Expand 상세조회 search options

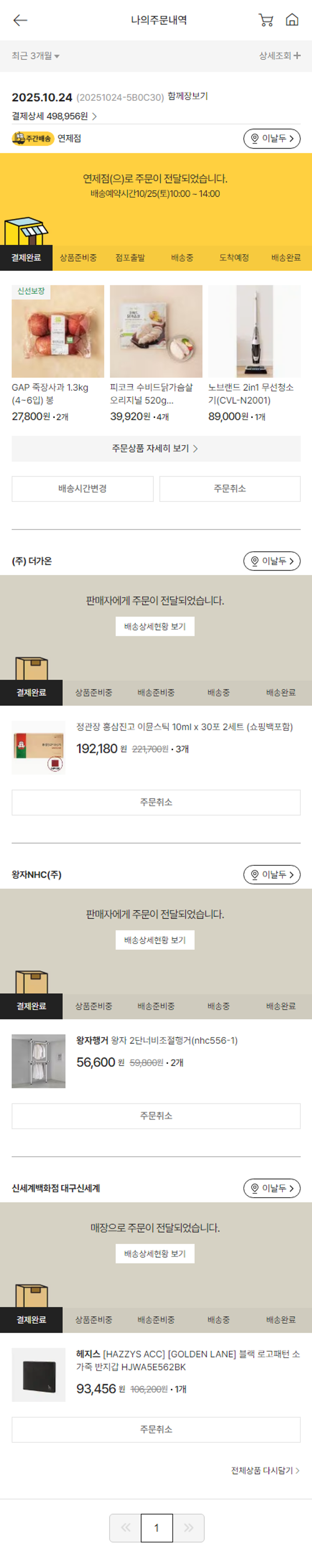279,56
